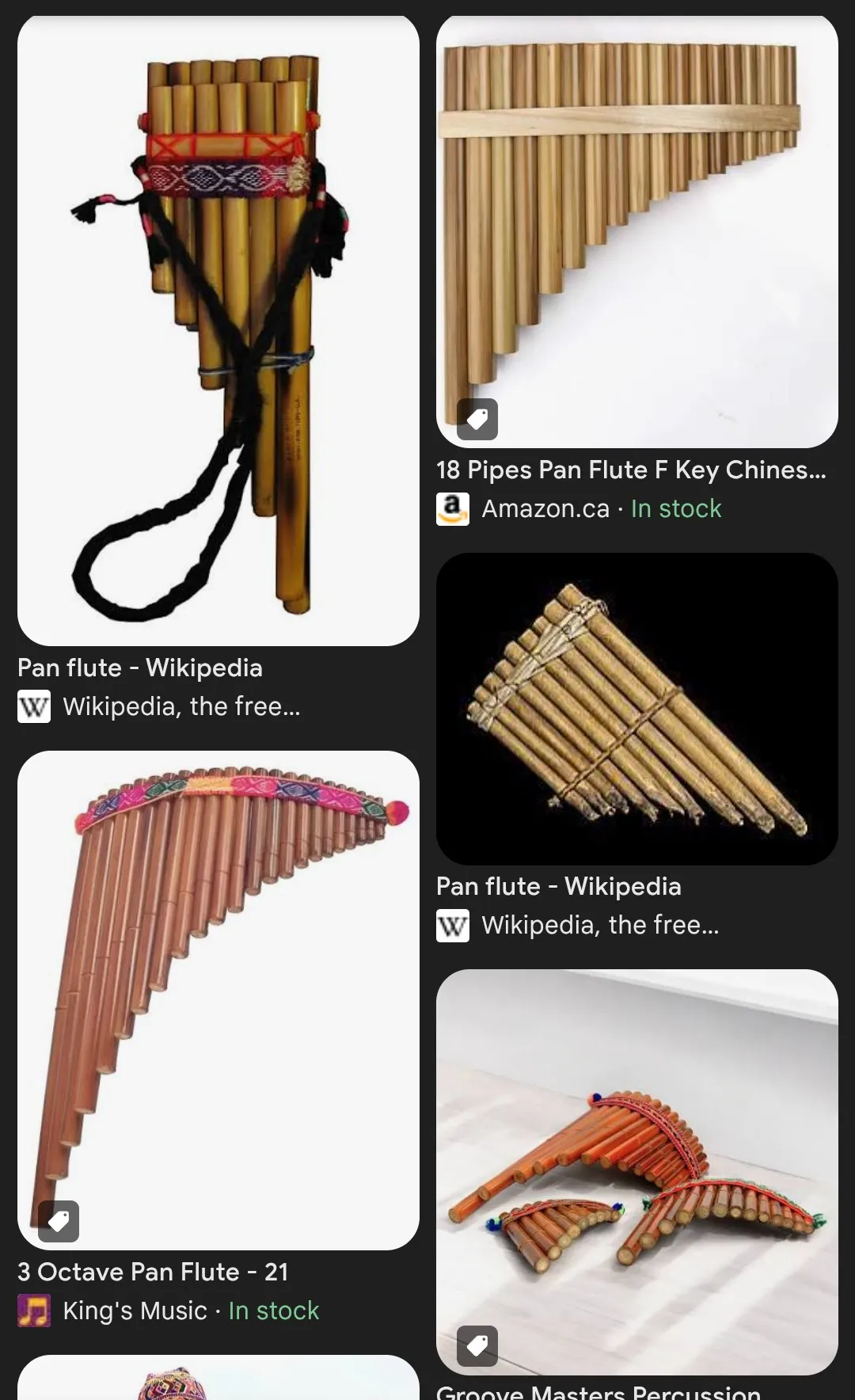Image resolution: width=855 pixels, height=1400 pixels.
Task: Open the 18 Pipes Pan Flute Amazon.ca result
Action: click(x=636, y=231)
